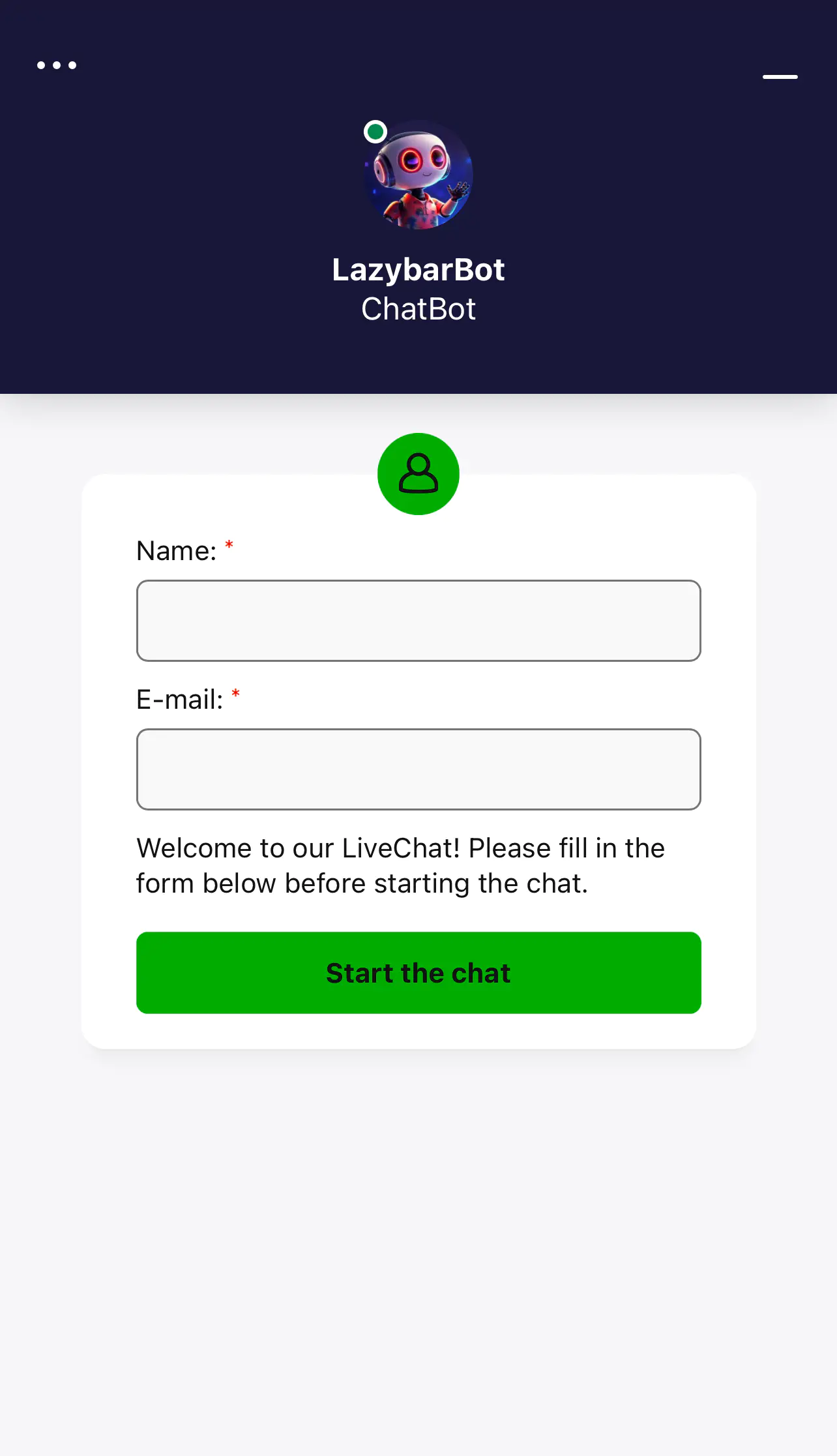Viewport: 837px width, 1456px height.
Task: Open the three-dot options menu
Action: pos(57,65)
